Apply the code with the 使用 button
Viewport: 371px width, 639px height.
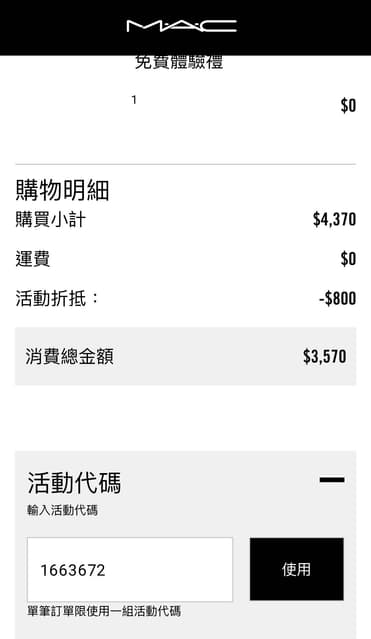(x=297, y=569)
